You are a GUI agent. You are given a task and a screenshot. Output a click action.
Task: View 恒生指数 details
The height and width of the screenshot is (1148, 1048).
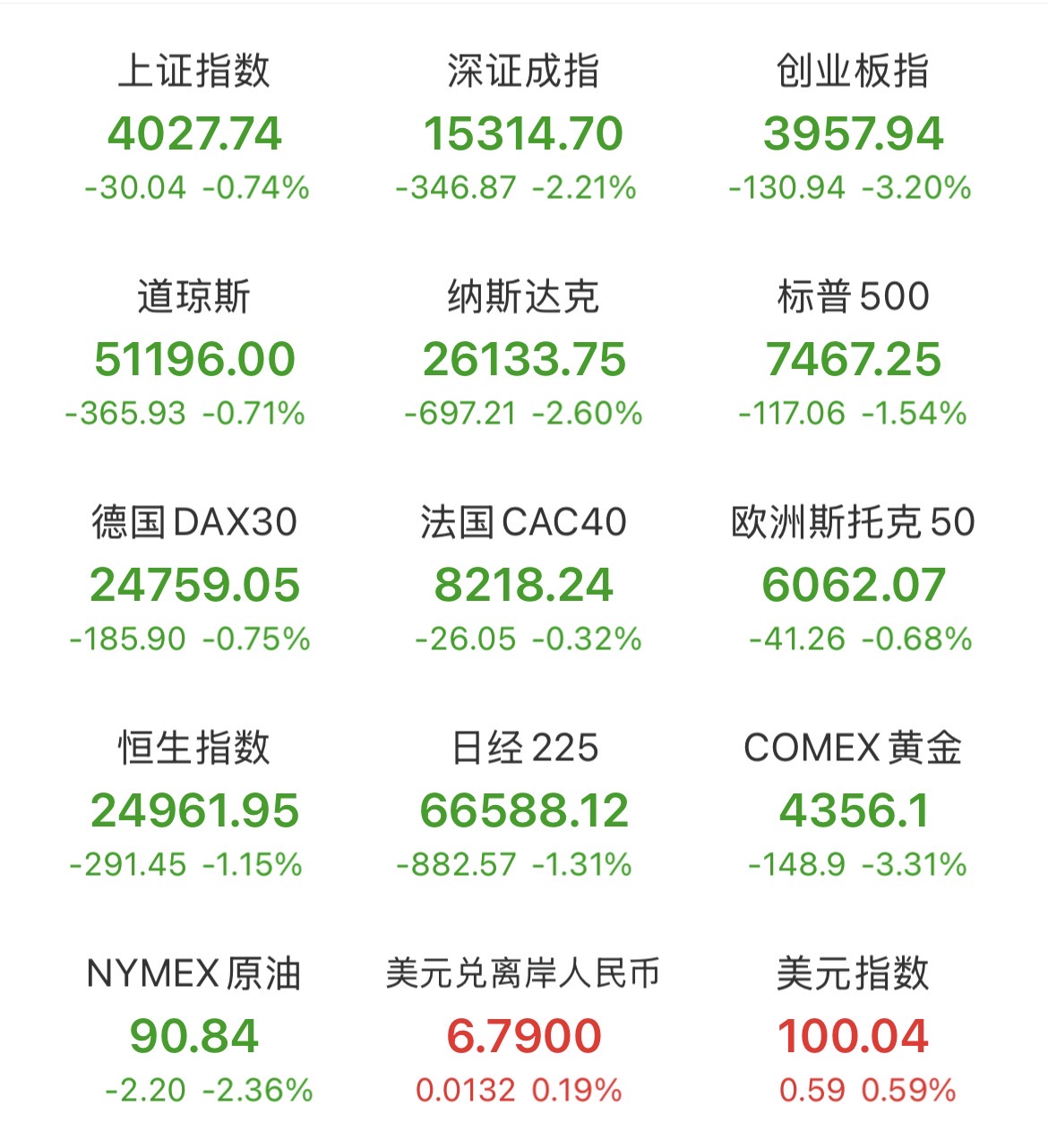[x=195, y=805]
